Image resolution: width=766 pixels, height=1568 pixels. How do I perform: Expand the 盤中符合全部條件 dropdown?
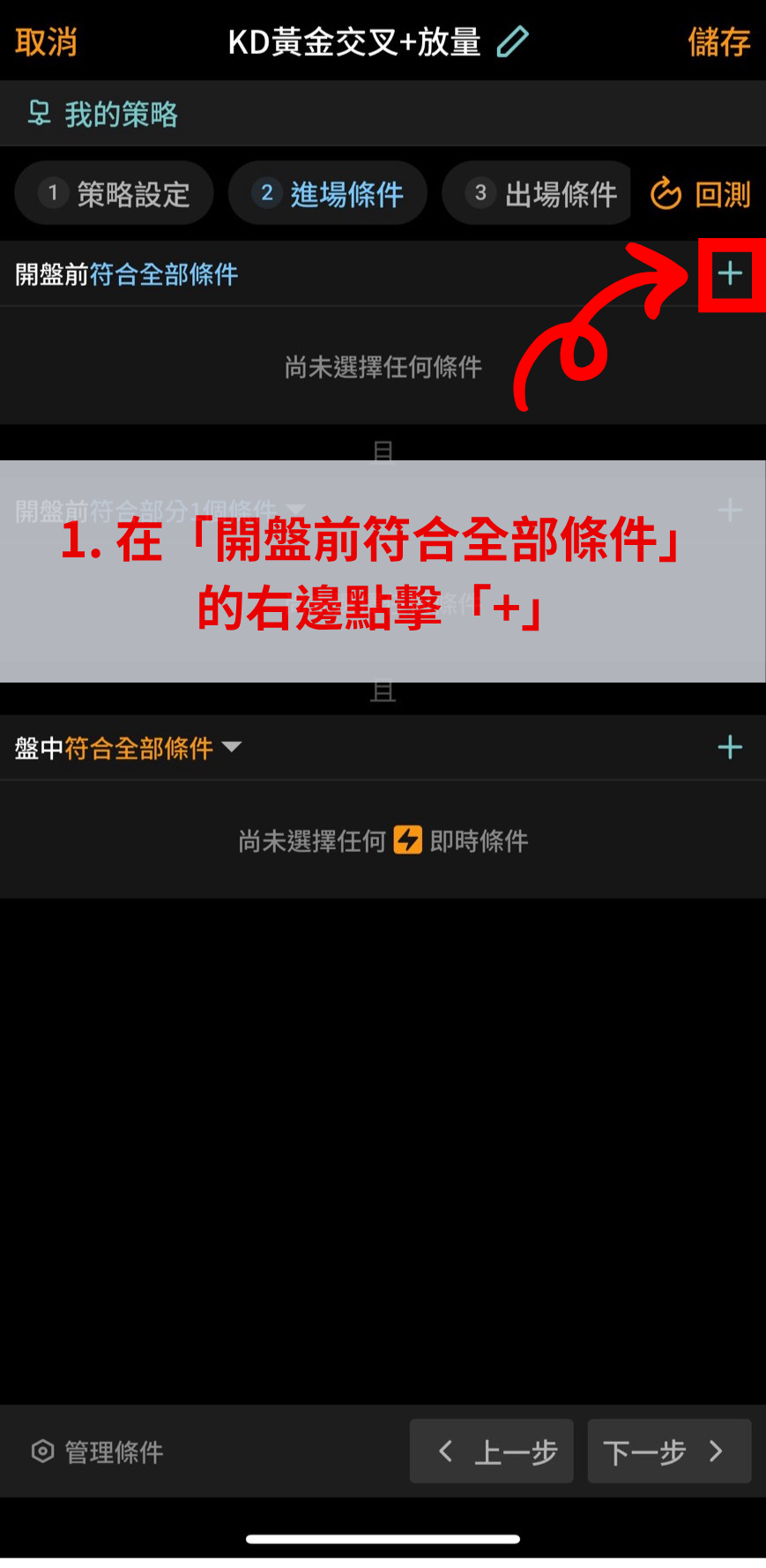[x=232, y=747]
